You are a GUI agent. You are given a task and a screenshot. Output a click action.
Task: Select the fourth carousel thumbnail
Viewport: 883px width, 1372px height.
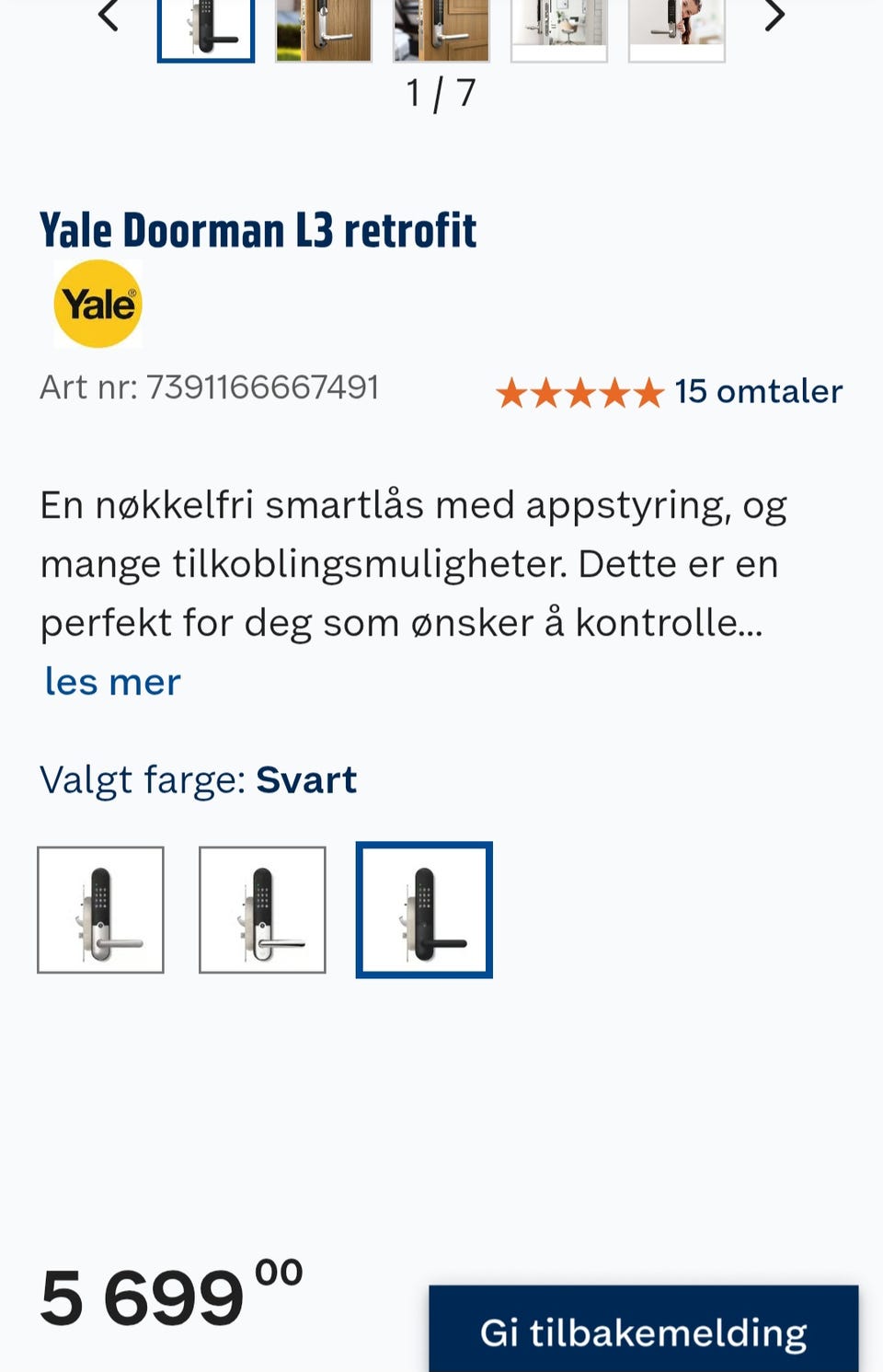[x=560, y=28]
